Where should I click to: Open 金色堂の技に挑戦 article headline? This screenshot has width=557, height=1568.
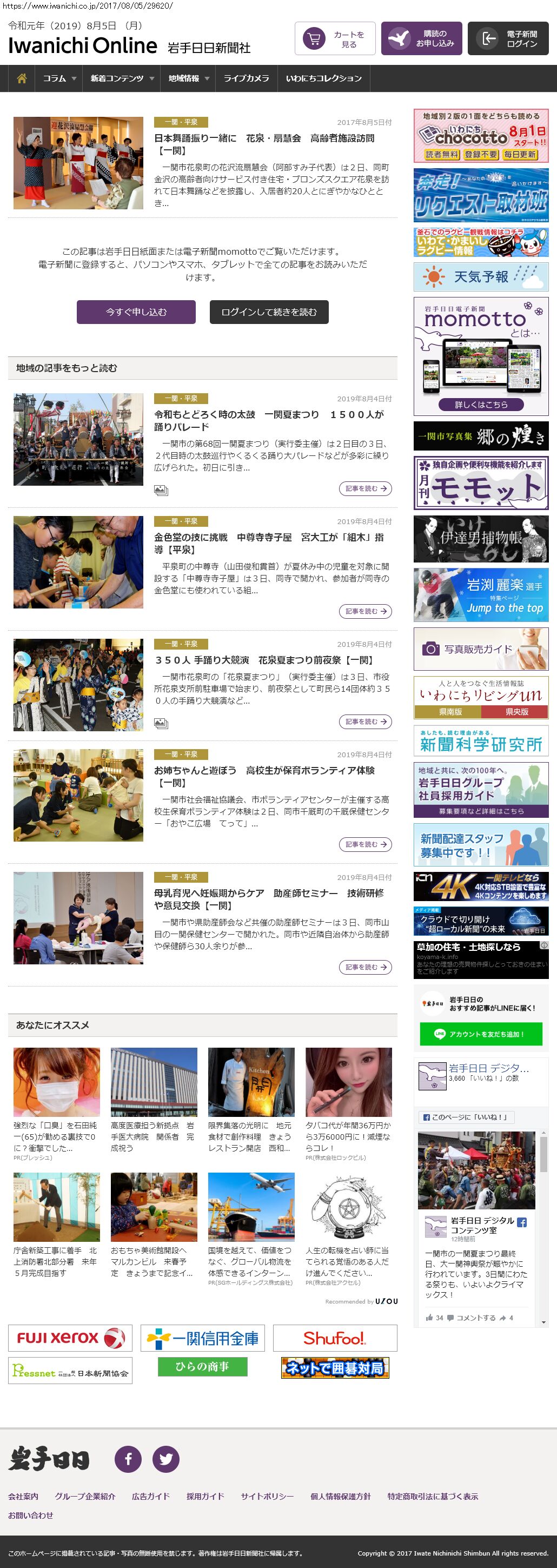[x=268, y=543]
